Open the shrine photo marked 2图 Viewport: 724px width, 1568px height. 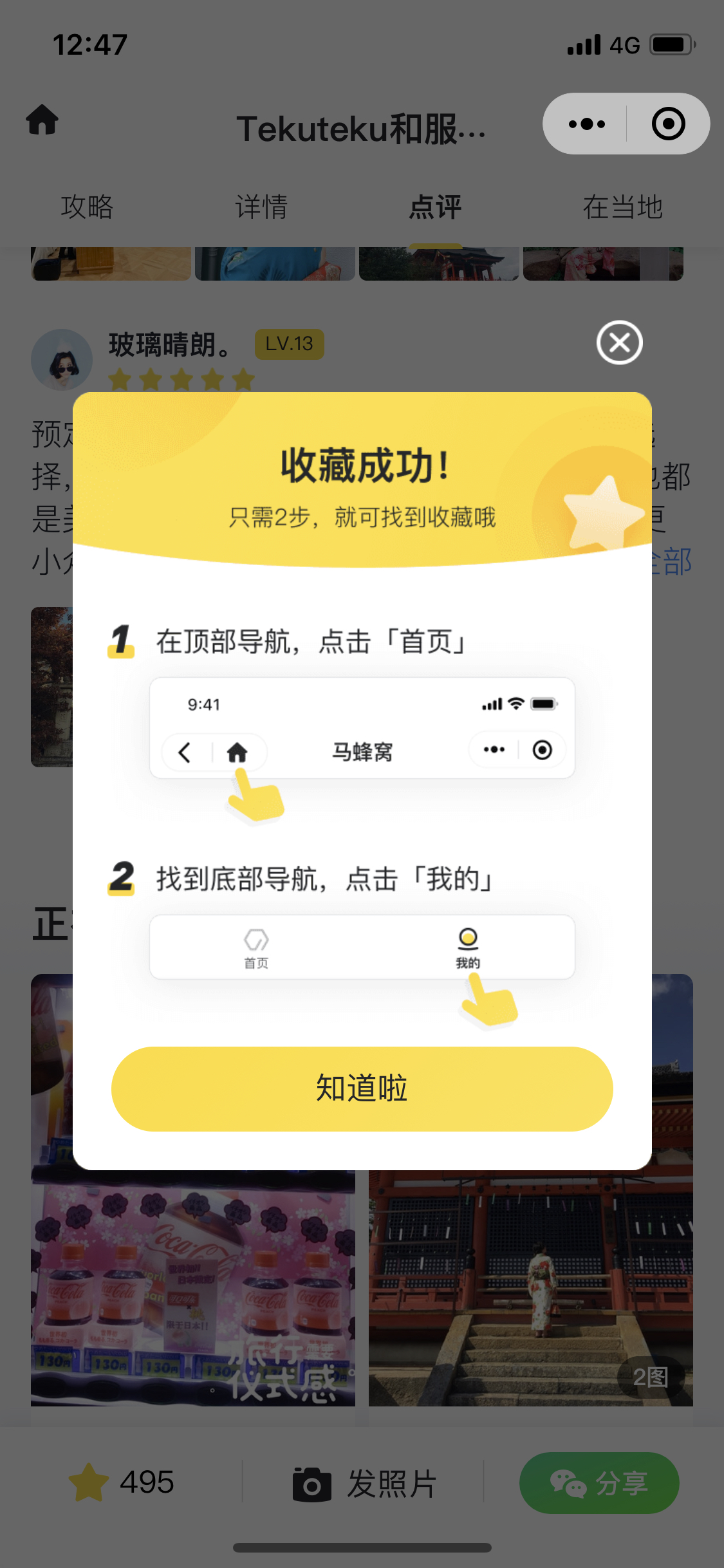coord(531,1286)
